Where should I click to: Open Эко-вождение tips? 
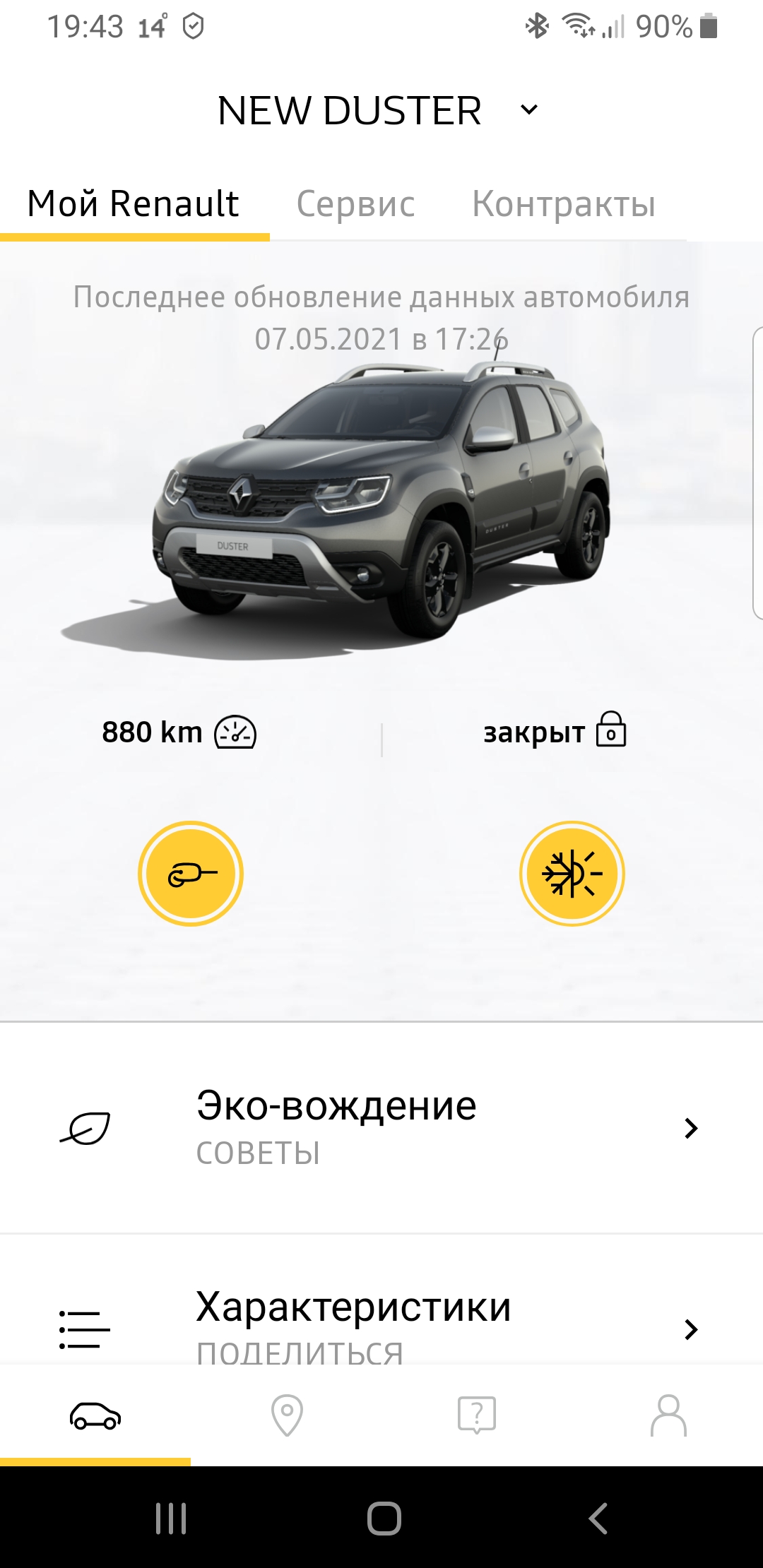tap(381, 1128)
